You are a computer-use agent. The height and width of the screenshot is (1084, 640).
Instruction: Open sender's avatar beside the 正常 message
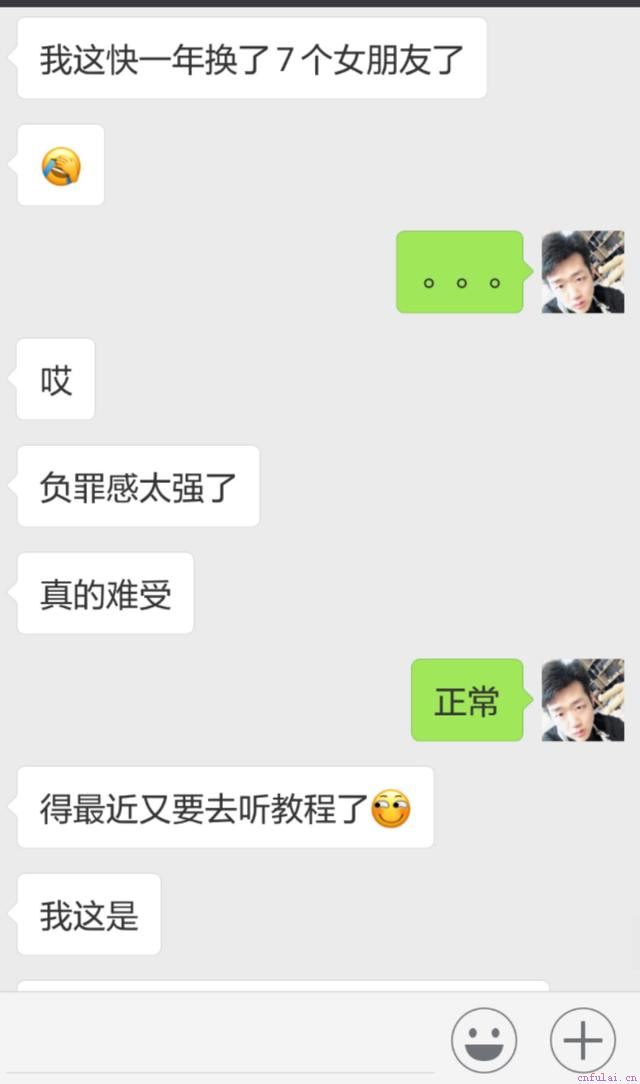583,700
